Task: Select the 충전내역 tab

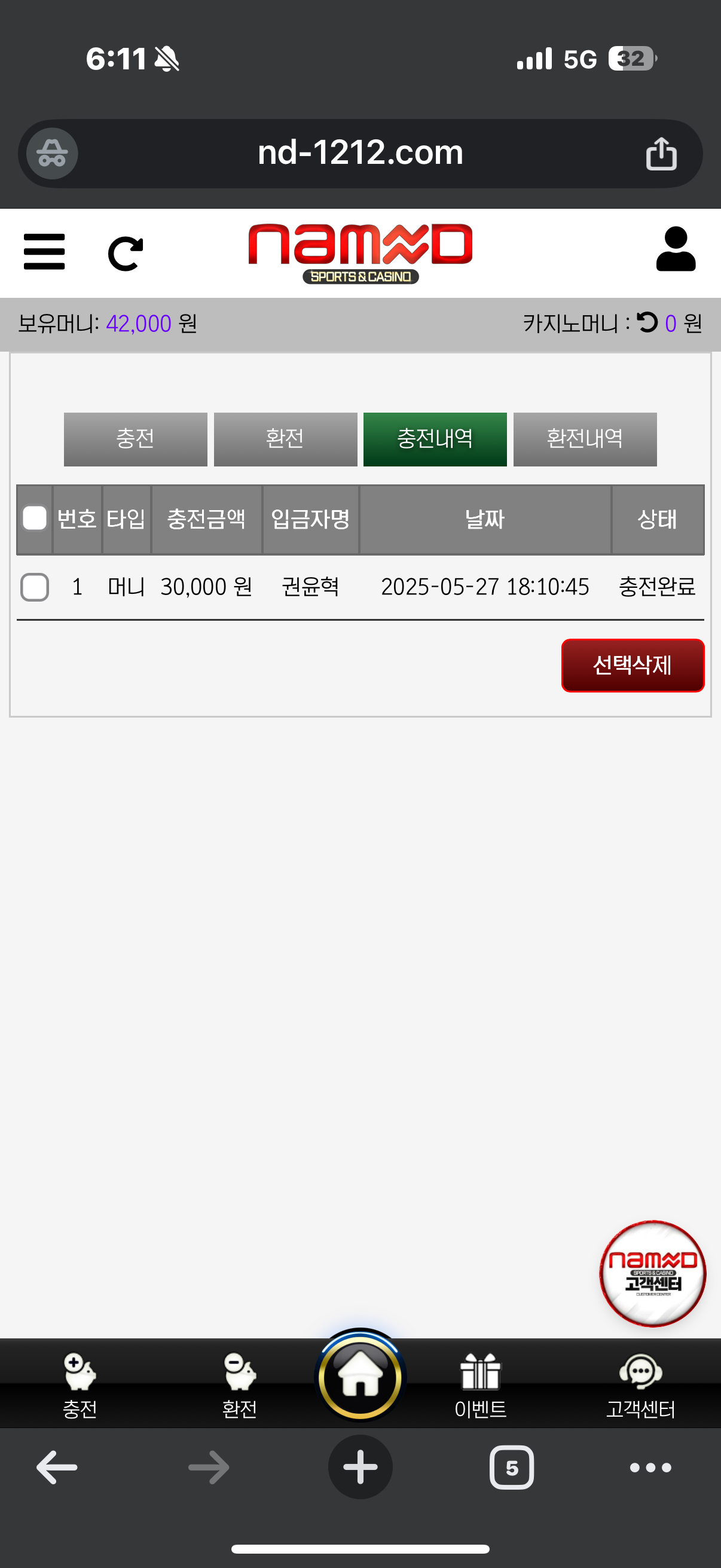Action: (435, 439)
